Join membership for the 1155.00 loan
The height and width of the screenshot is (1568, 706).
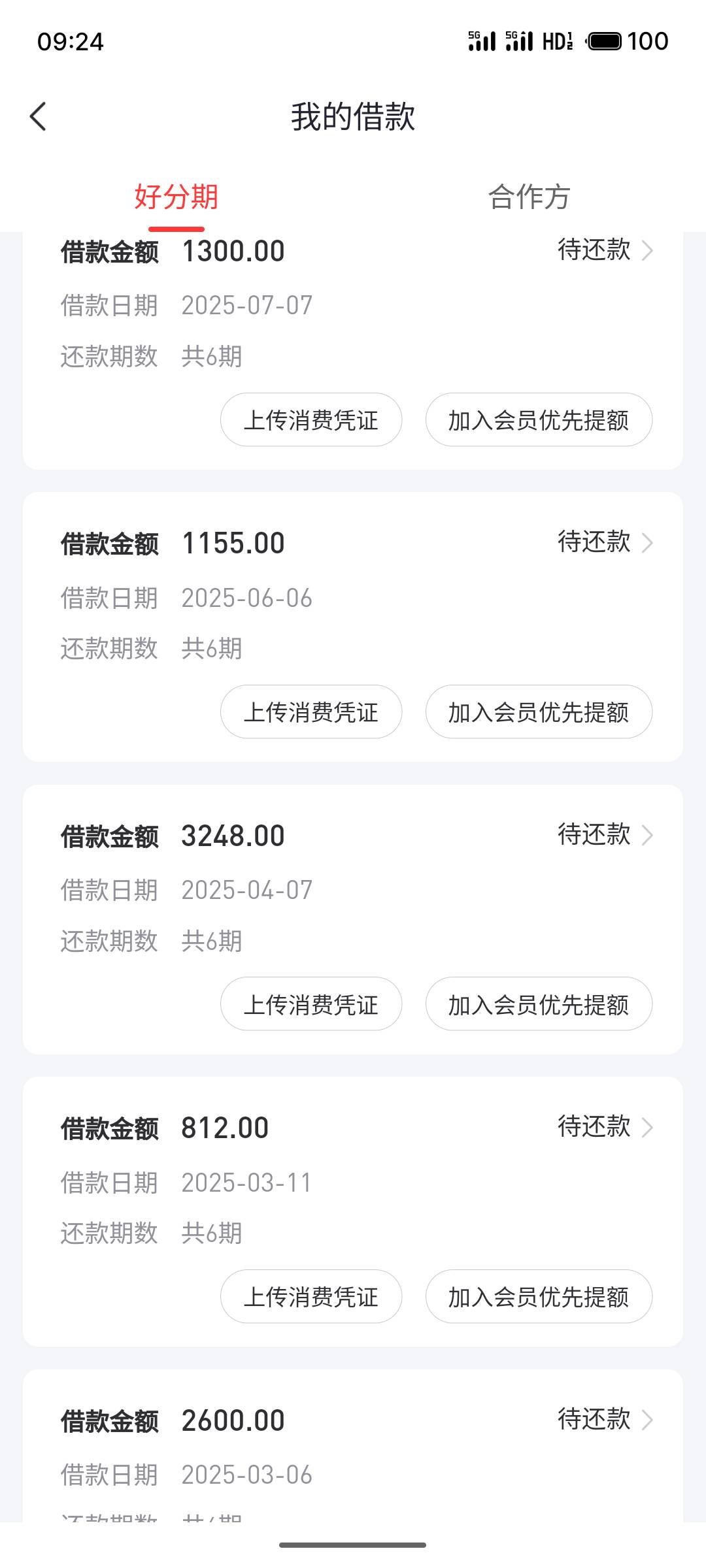(539, 711)
